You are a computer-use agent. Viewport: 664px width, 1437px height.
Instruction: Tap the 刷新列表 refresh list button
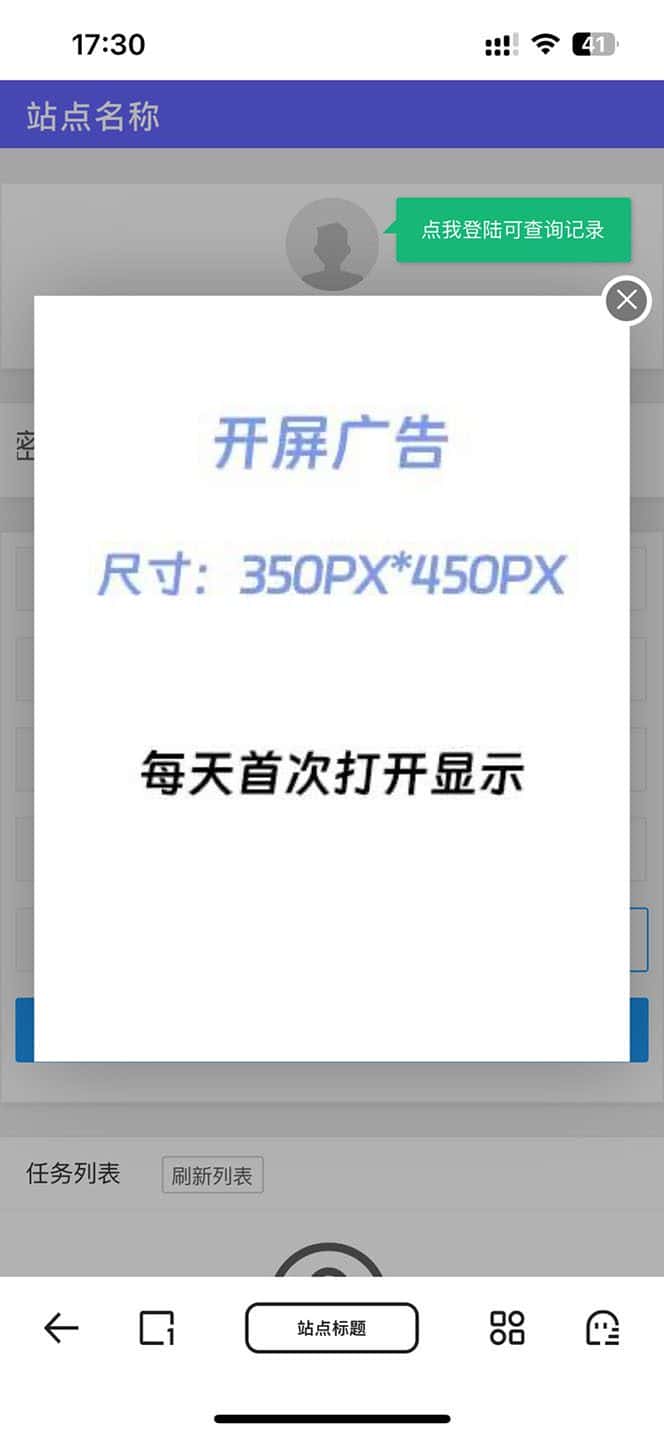pyautogui.click(x=212, y=1176)
